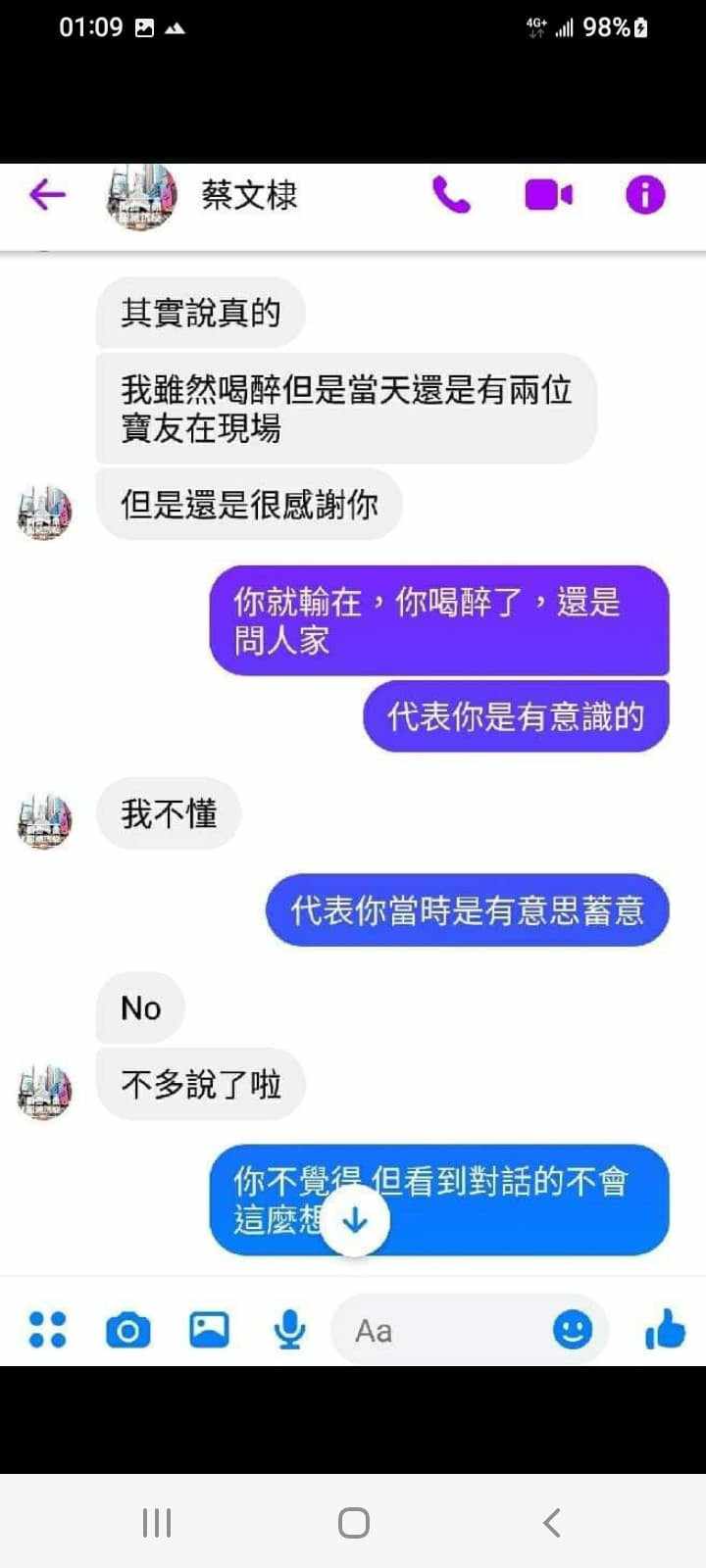The height and width of the screenshot is (1568, 706).
Task: Send a thumbs-up like
Action: tap(665, 1330)
